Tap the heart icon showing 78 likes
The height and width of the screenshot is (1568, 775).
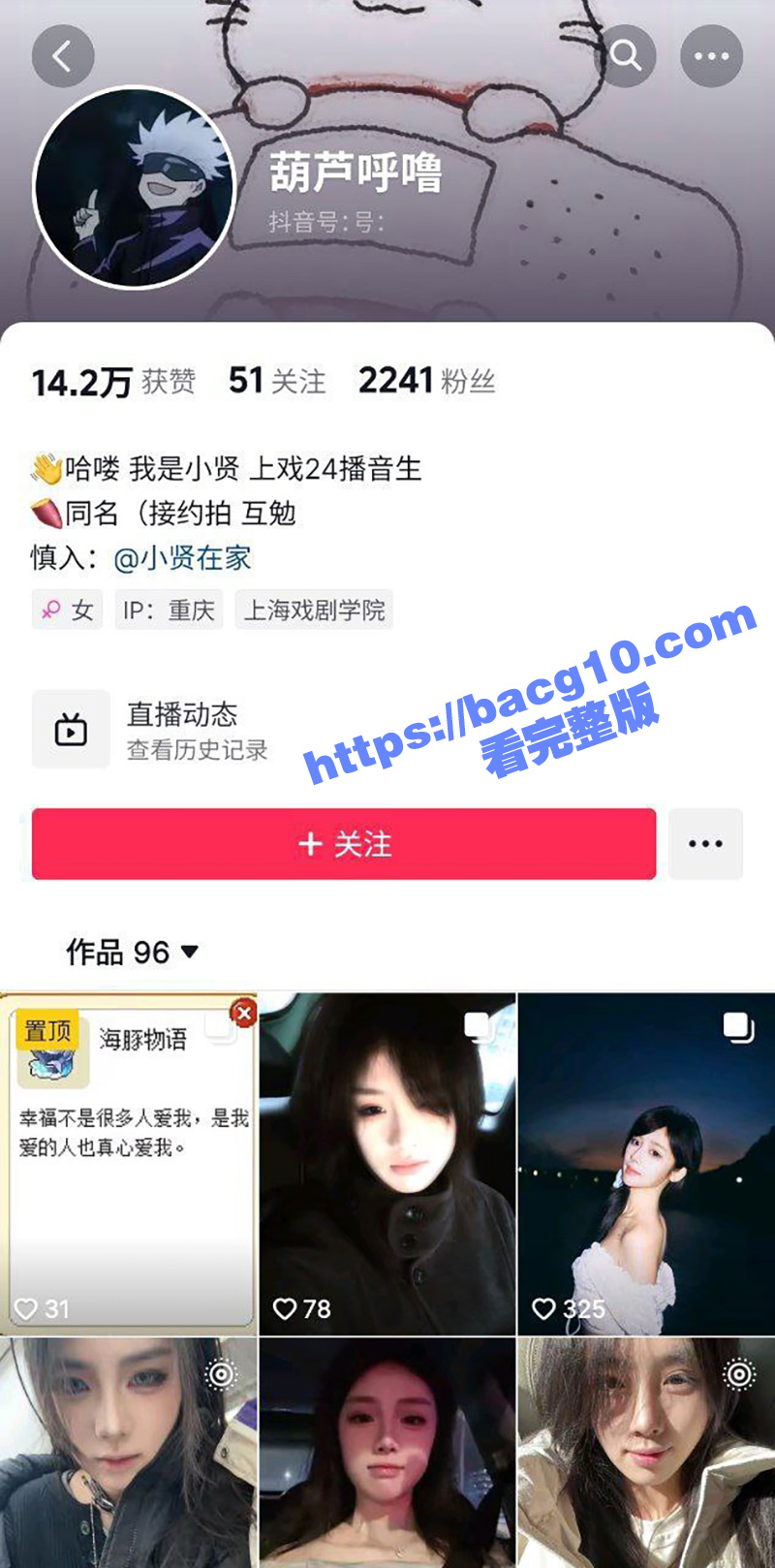[284, 1308]
